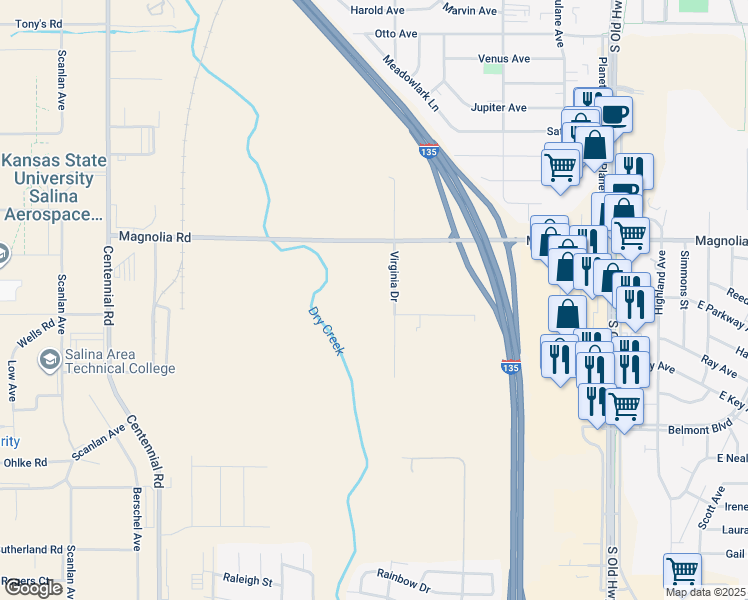748x600 pixels.
Task: Tap the shopping cart pin near Belmont Blvd
Action: (x=624, y=407)
